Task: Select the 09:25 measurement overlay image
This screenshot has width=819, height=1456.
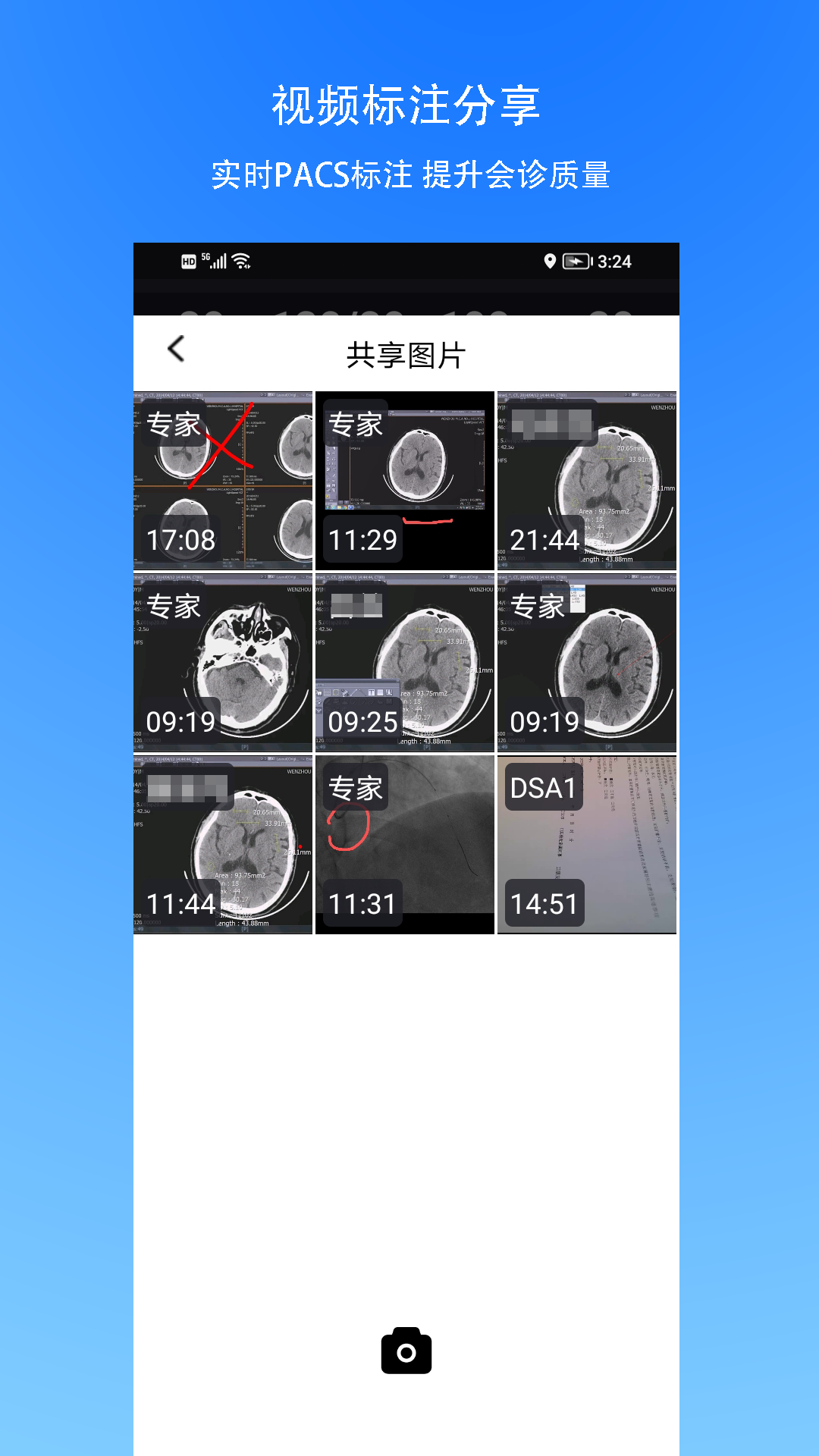Action: [404, 662]
